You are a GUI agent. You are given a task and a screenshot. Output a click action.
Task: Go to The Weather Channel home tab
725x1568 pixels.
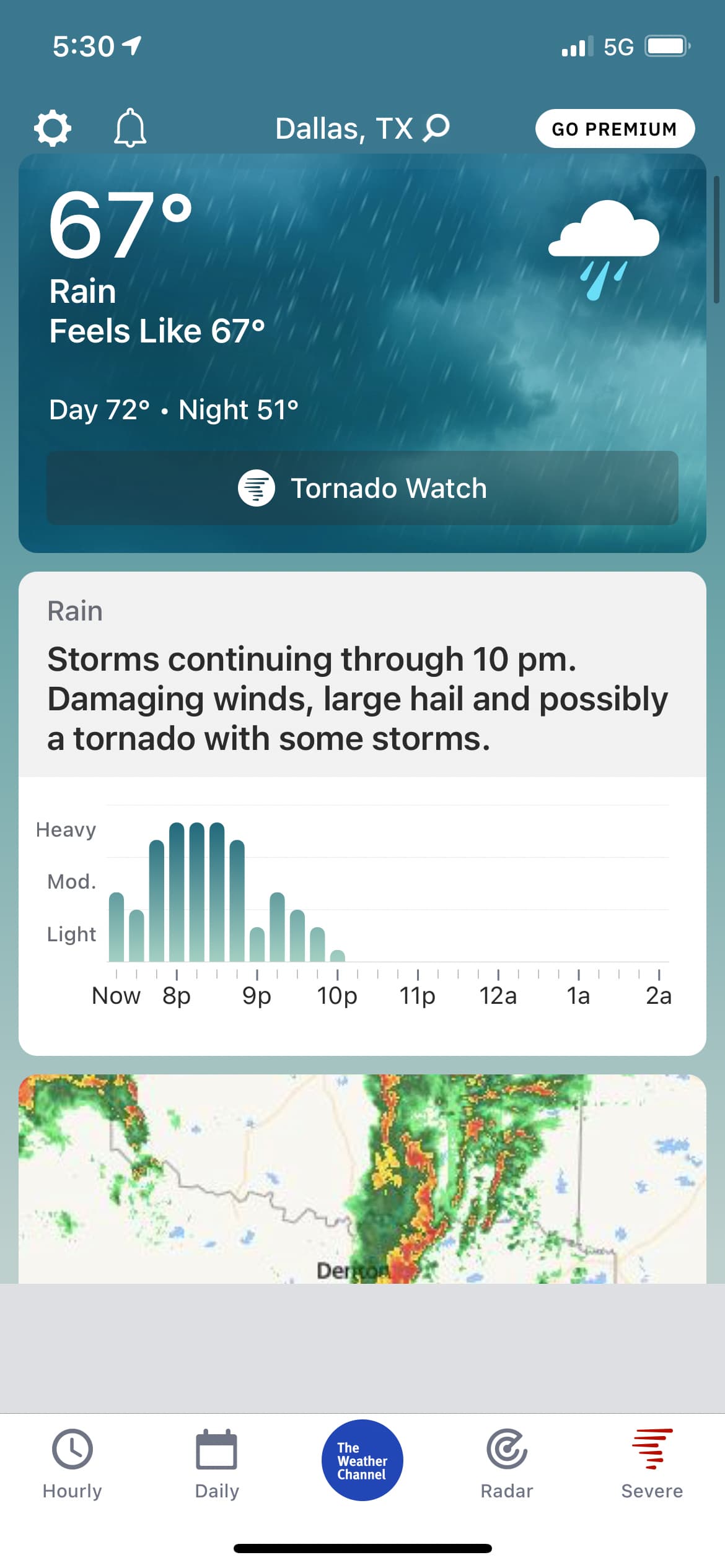coord(362,1460)
